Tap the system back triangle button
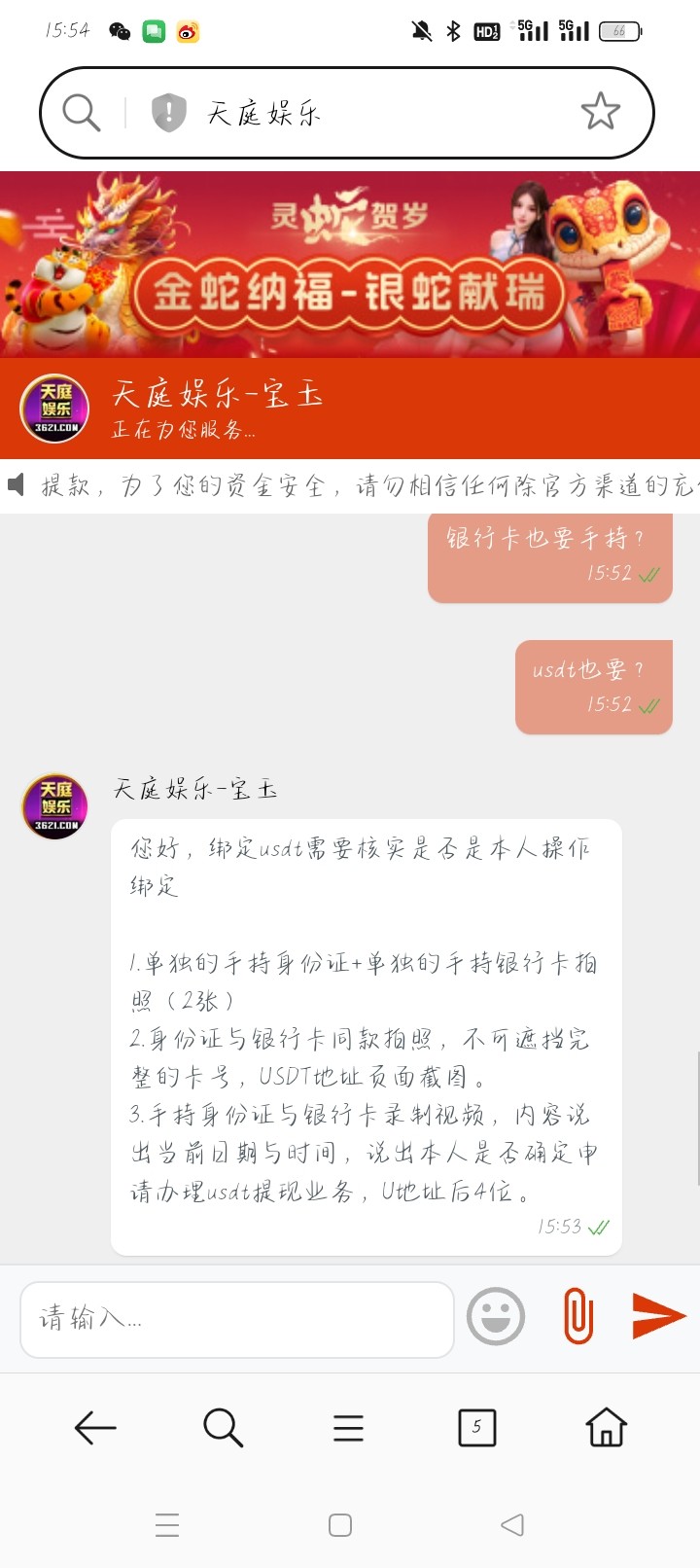The image size is (700, 1568). click(x=512, y=1525)
